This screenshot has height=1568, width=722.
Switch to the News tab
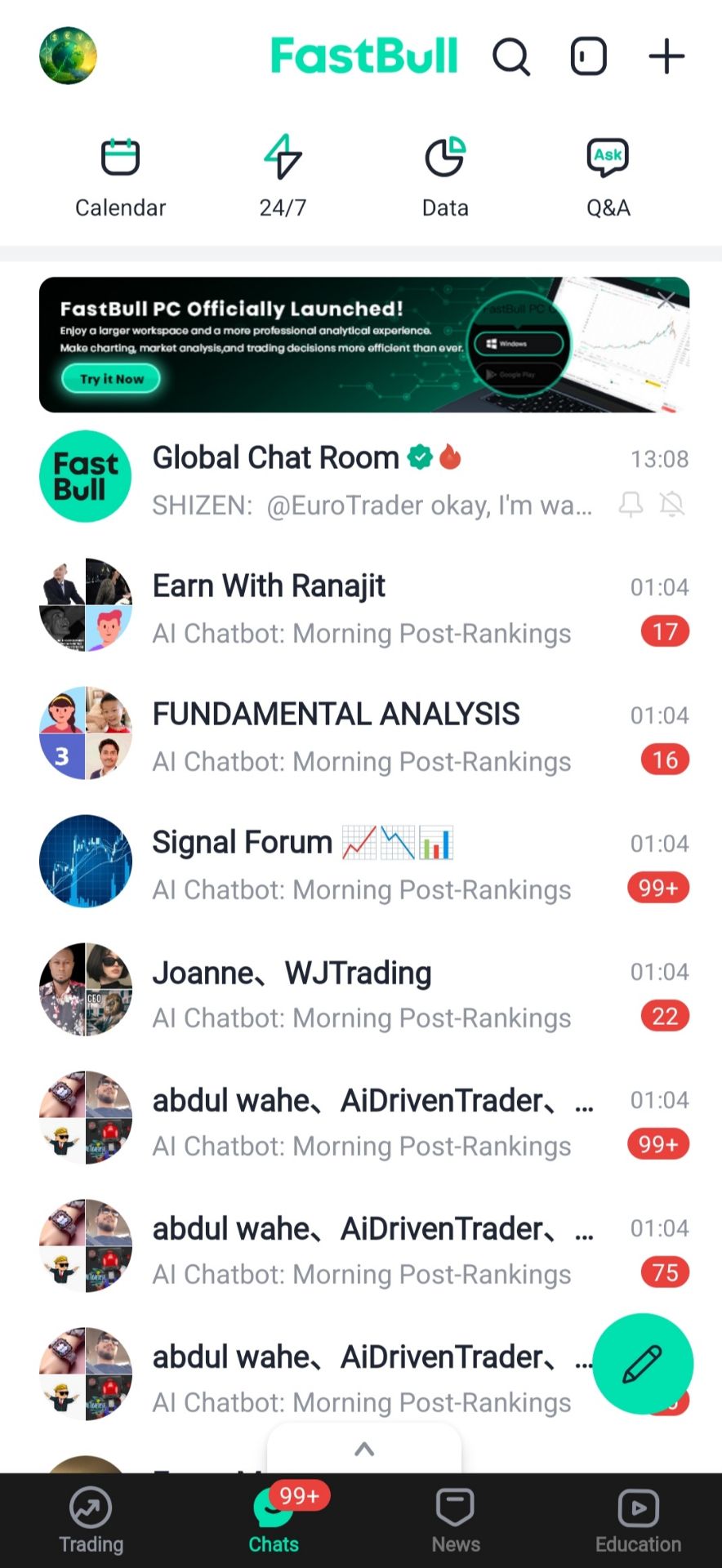455,1521
